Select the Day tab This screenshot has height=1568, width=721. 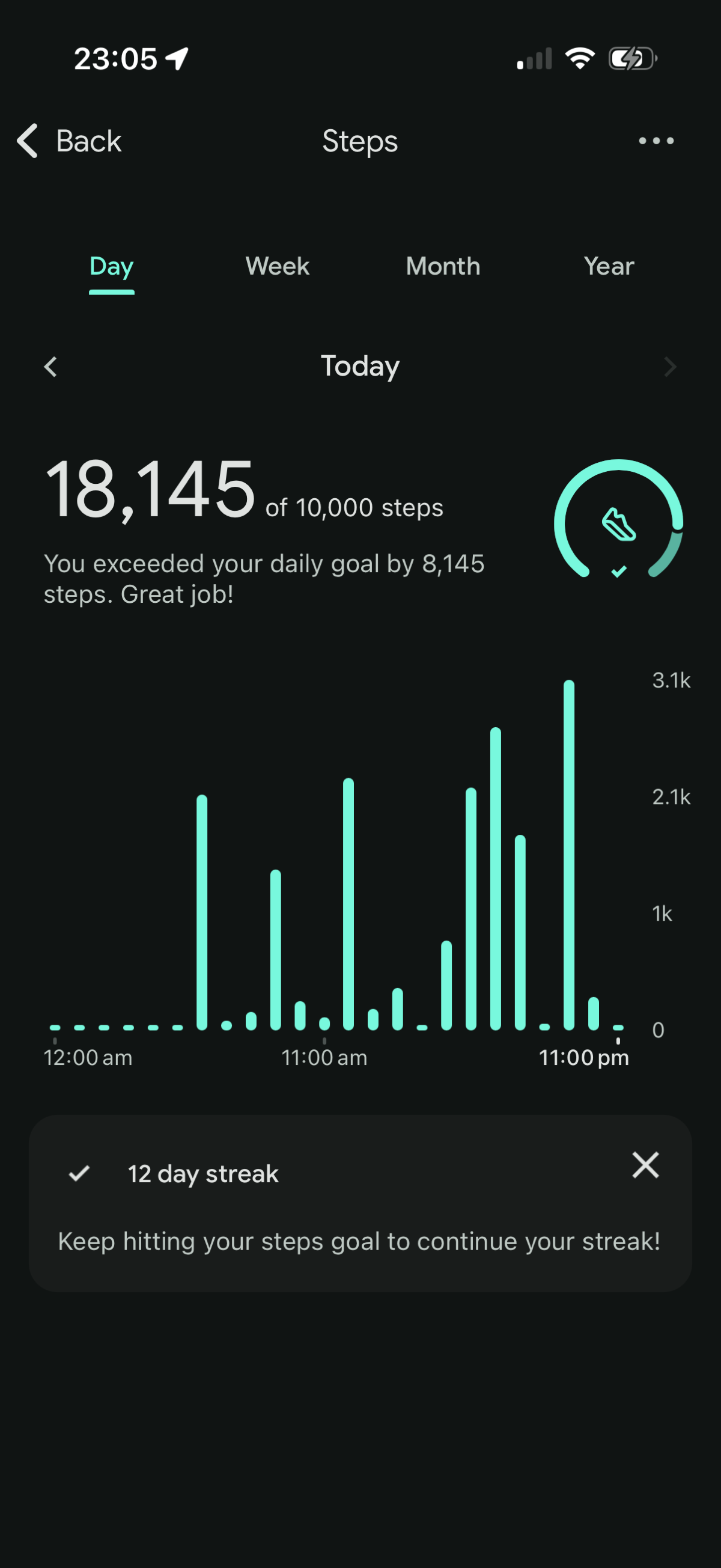111,267
